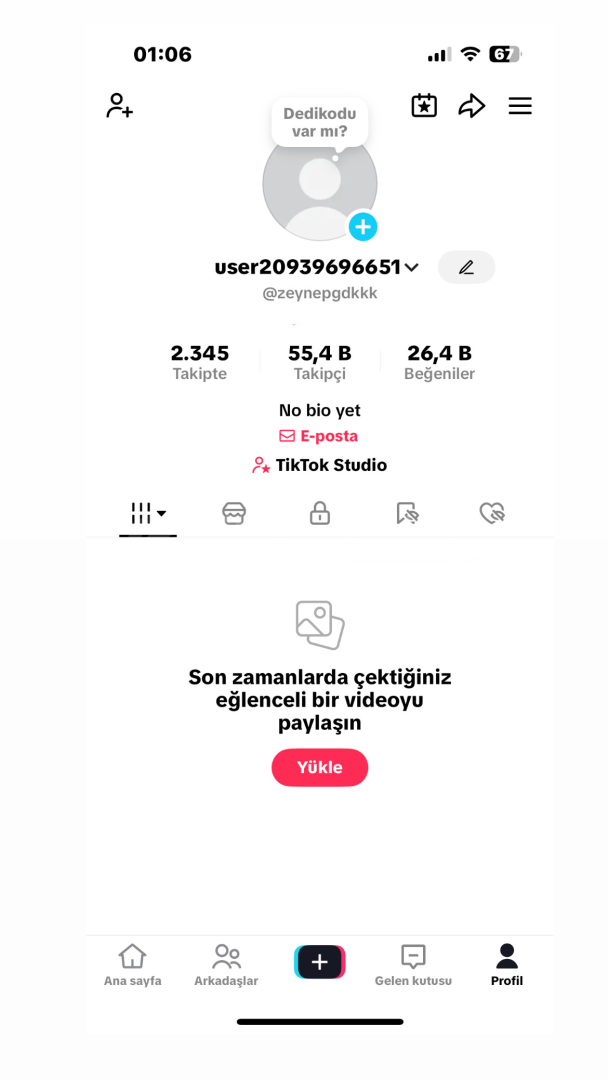View the Takipte following list
The width and height of the screenshot is (608, 1080).
click(x=200, y=362)
